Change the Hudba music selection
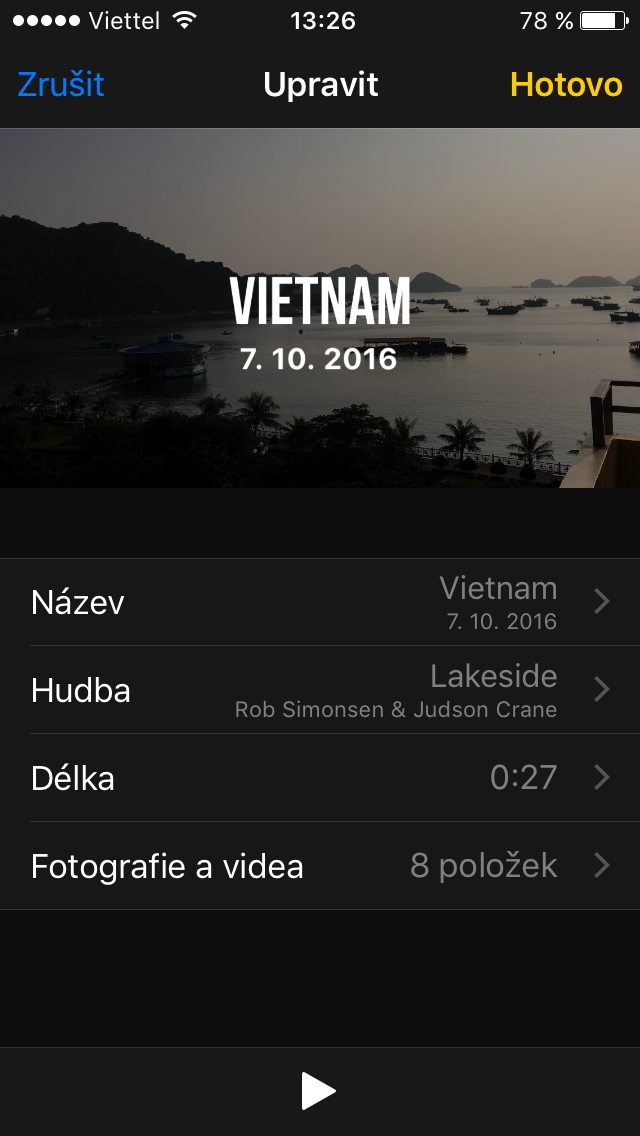The width and height of the screenshot is (640, 1136). (x=320, y=690)
